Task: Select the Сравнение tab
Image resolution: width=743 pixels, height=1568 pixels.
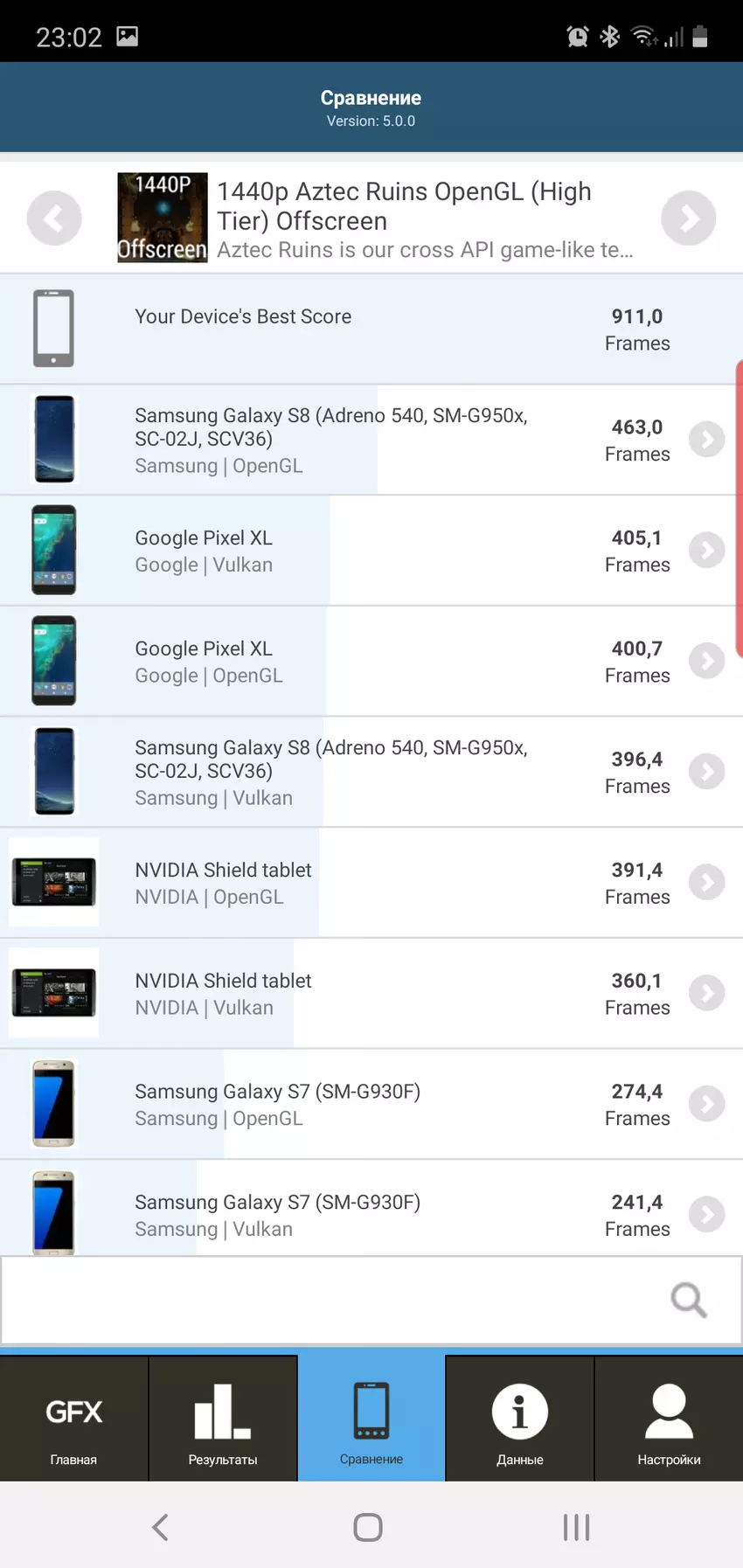Action: tap(371, 1419)
